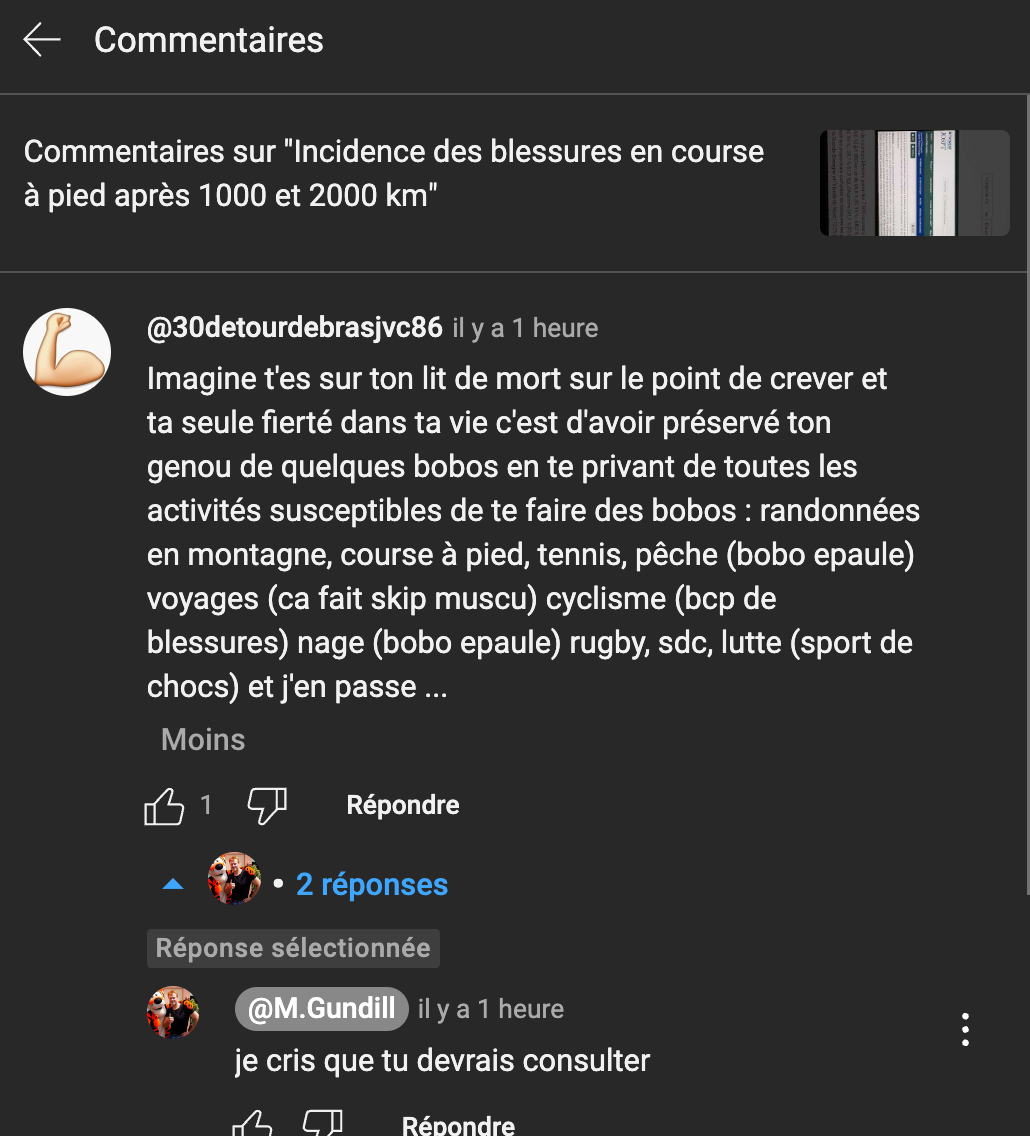Open the @30detourdebrasjvc86 username link
Image resolution: width=1030 pixels, height=1136 pixels.
tap(294, 328)
